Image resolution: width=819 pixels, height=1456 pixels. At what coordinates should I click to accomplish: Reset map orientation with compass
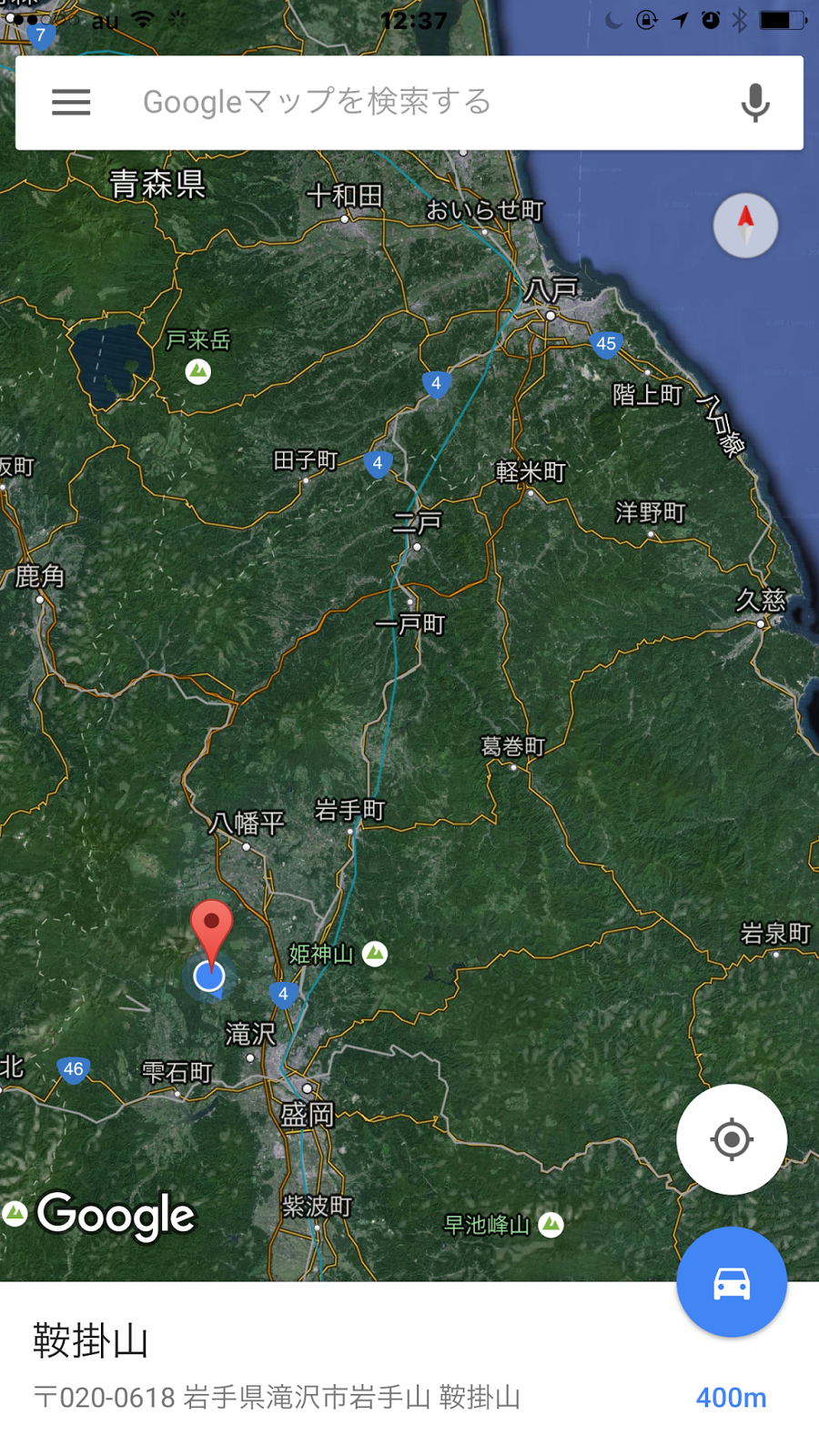(745, 225)
